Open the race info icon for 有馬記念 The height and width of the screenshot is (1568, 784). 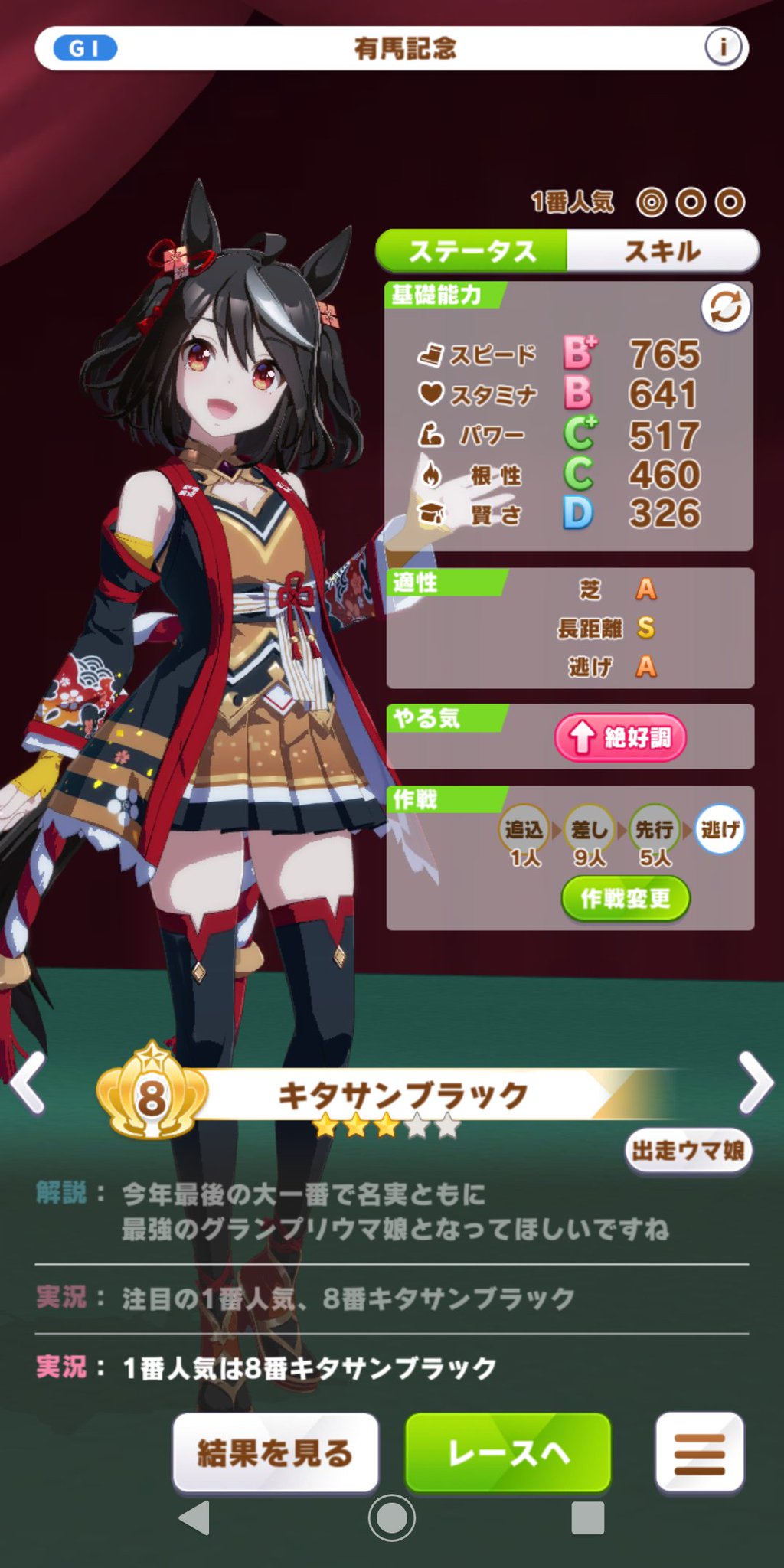pyautogui.click(x=723, y=47)
